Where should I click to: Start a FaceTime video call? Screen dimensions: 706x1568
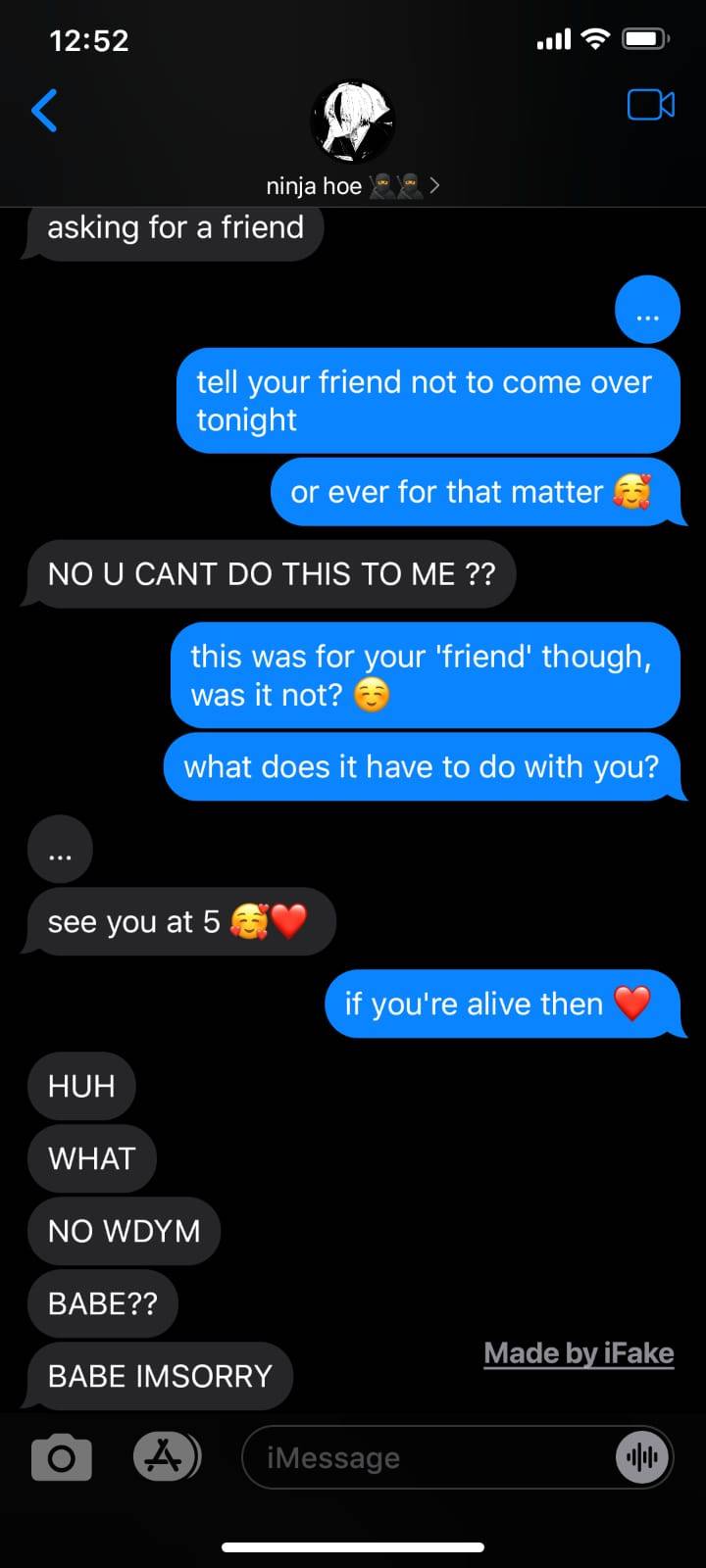[x=650, y=105]
